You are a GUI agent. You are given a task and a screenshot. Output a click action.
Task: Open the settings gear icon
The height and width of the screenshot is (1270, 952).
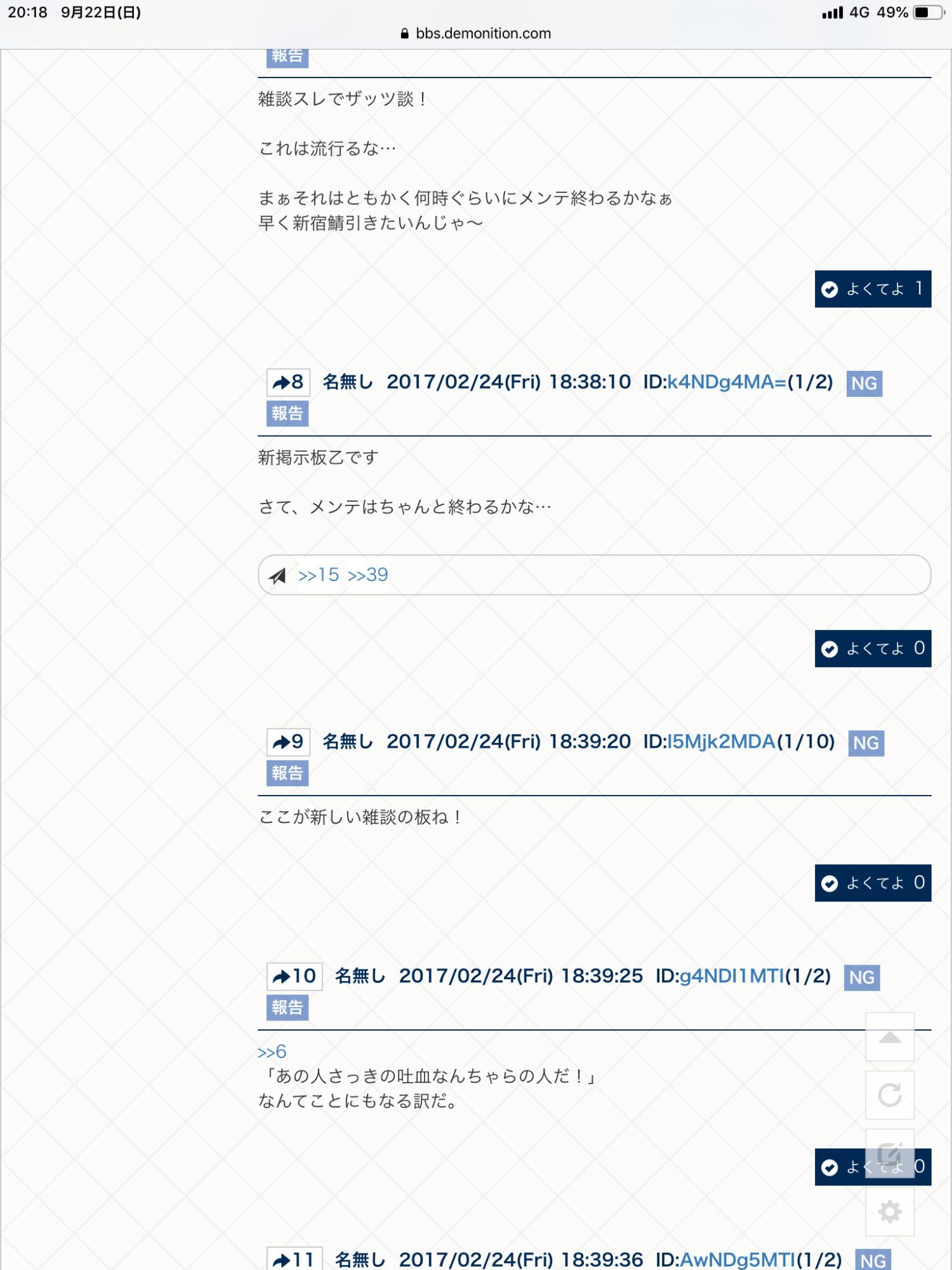coord(890,1212)
